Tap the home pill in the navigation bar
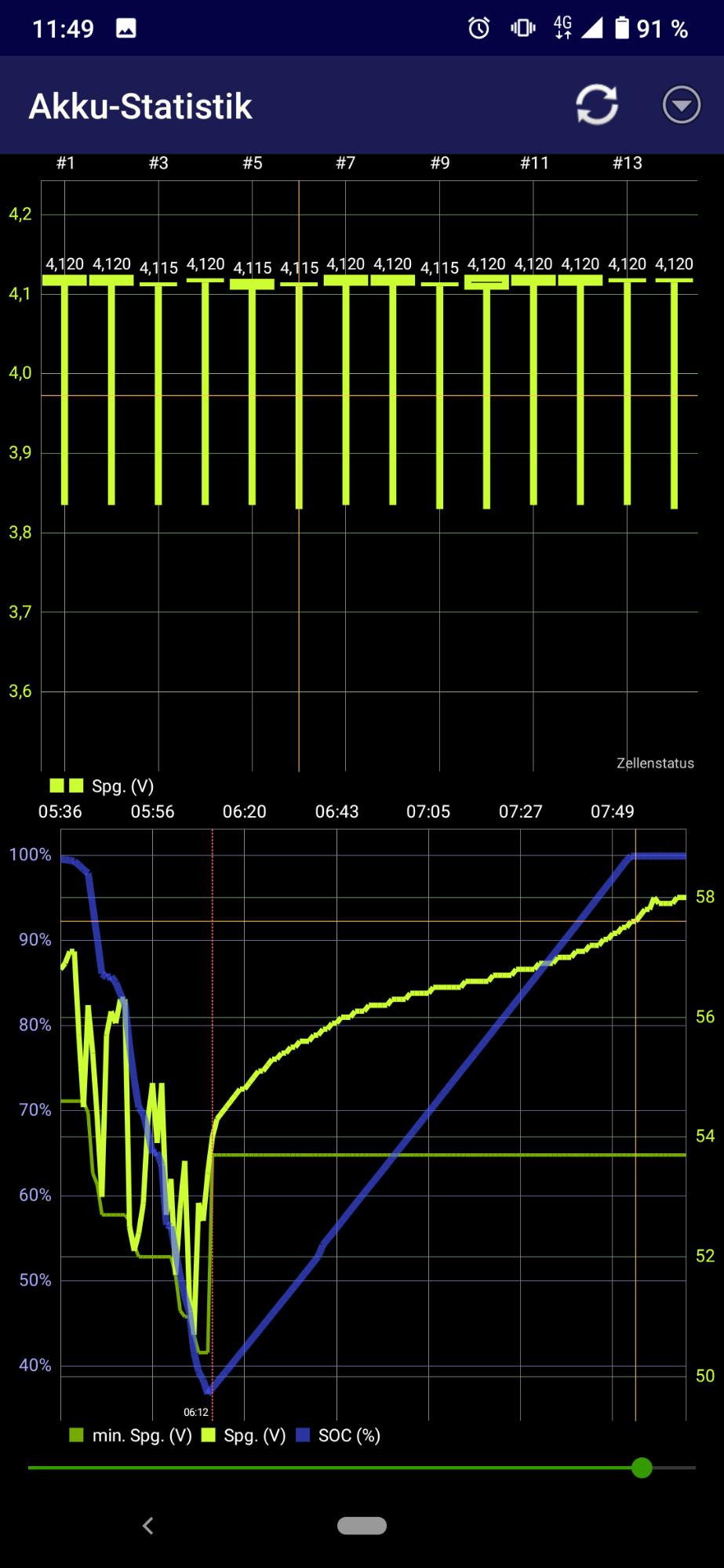The width and height of the screenshot is (724, 1568). pyautogui.click(x=362, y=1525)
